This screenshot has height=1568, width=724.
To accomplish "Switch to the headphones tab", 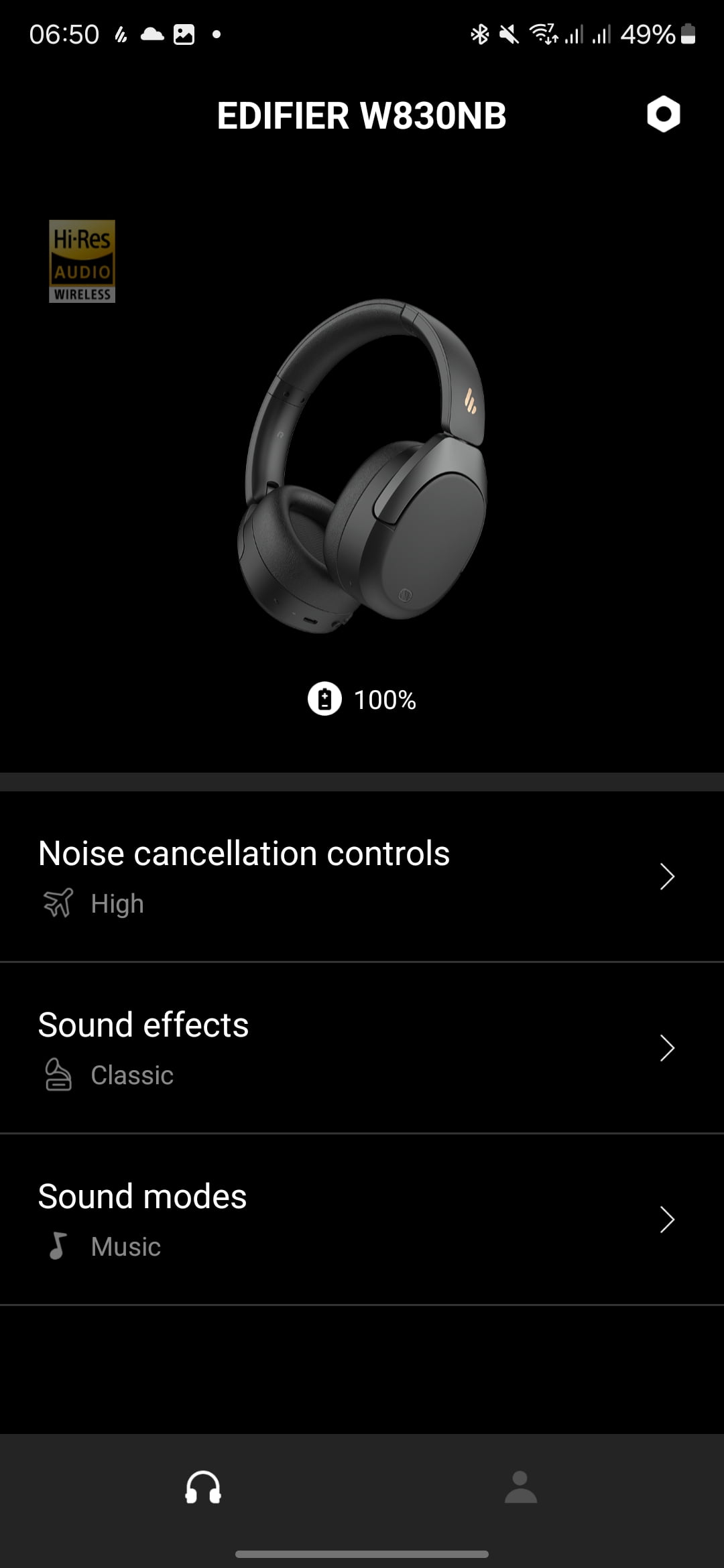I will point(203,1488).
